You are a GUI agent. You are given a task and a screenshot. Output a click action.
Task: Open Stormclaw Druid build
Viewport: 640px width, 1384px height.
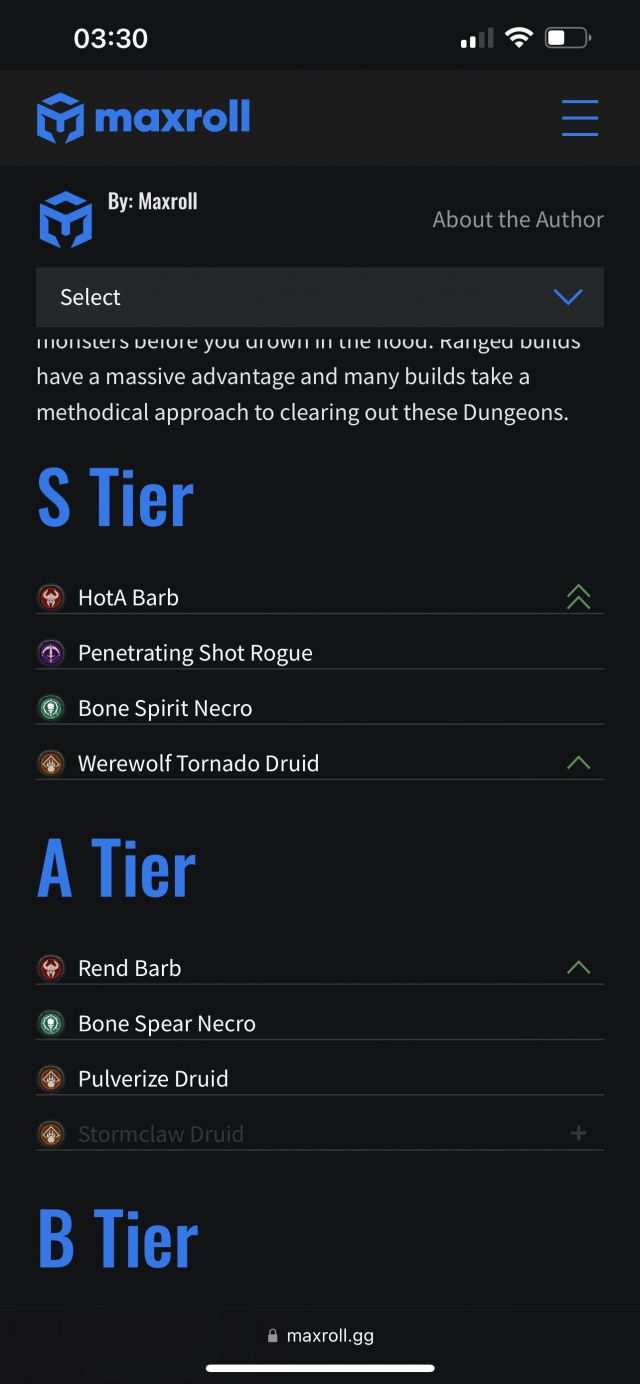[x=160, y=1134]
